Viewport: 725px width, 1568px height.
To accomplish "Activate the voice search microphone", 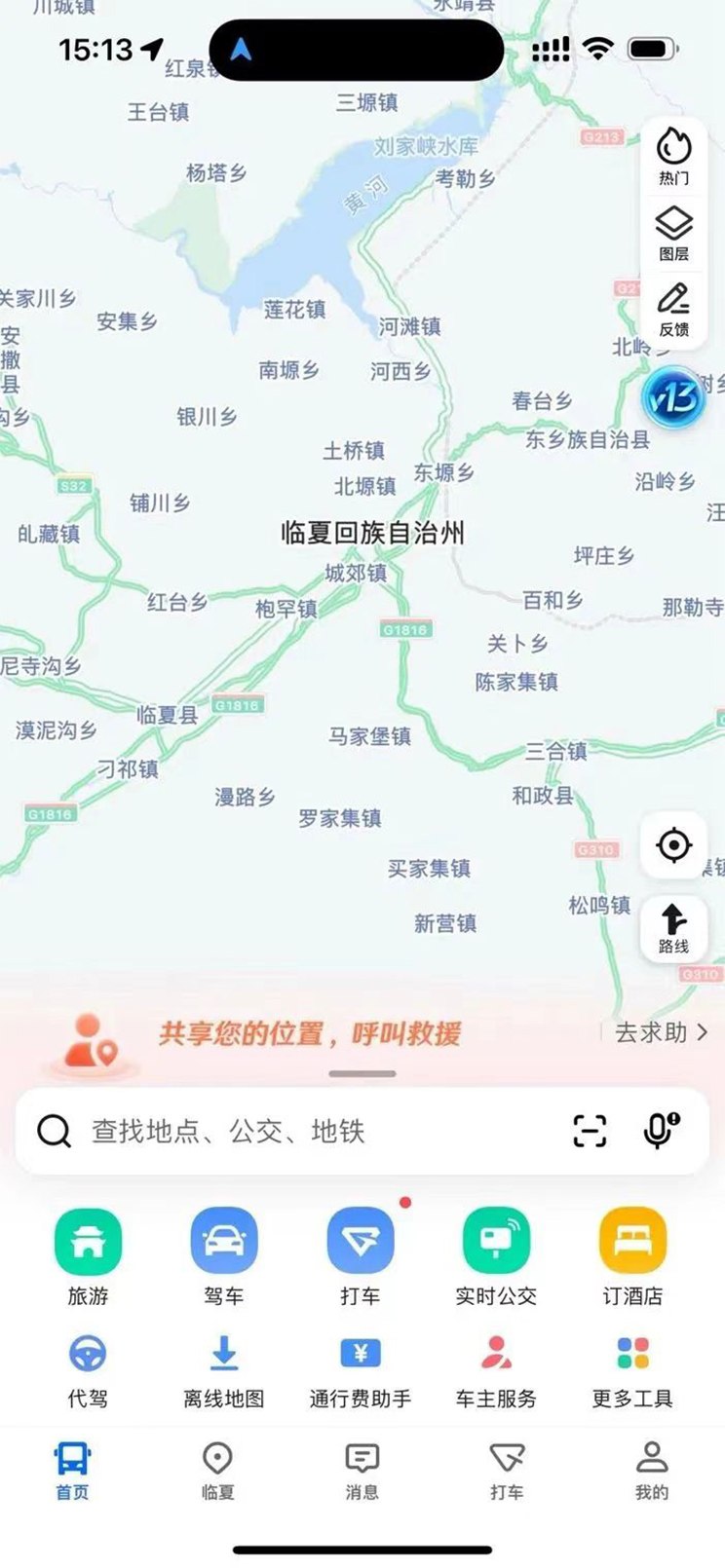I will pyautogui.click(x=661, y=1132).
